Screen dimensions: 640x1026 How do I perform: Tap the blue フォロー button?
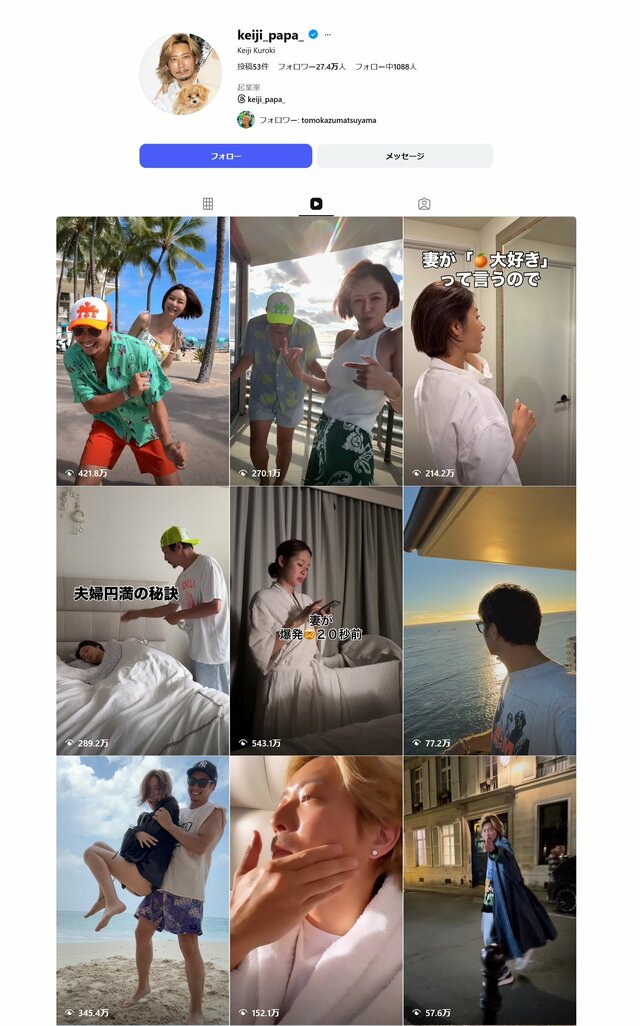click(x=225, y=156)
